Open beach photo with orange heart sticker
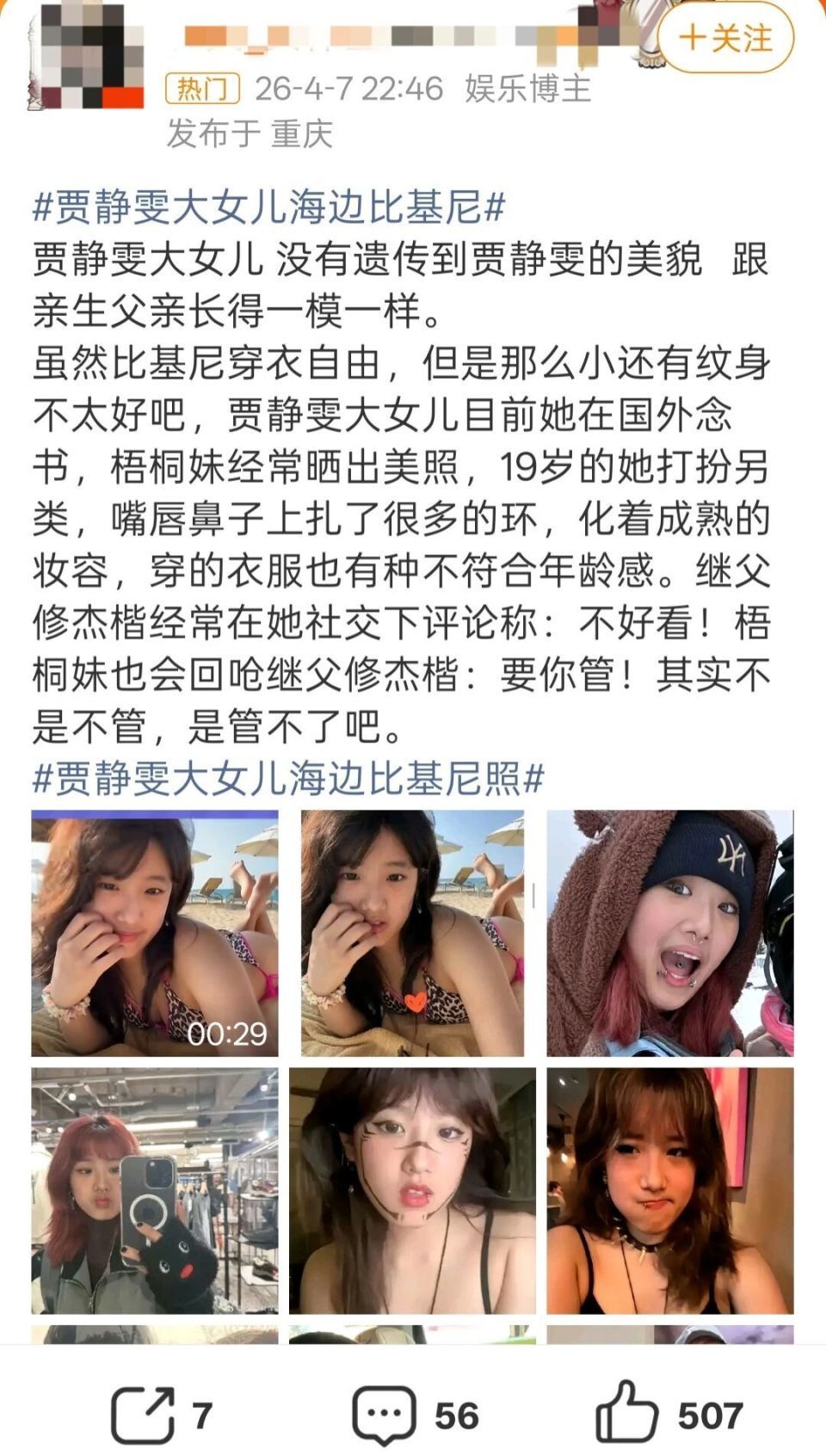The width and height of the screenshot is (826, 1456). [x=412, y=933]
